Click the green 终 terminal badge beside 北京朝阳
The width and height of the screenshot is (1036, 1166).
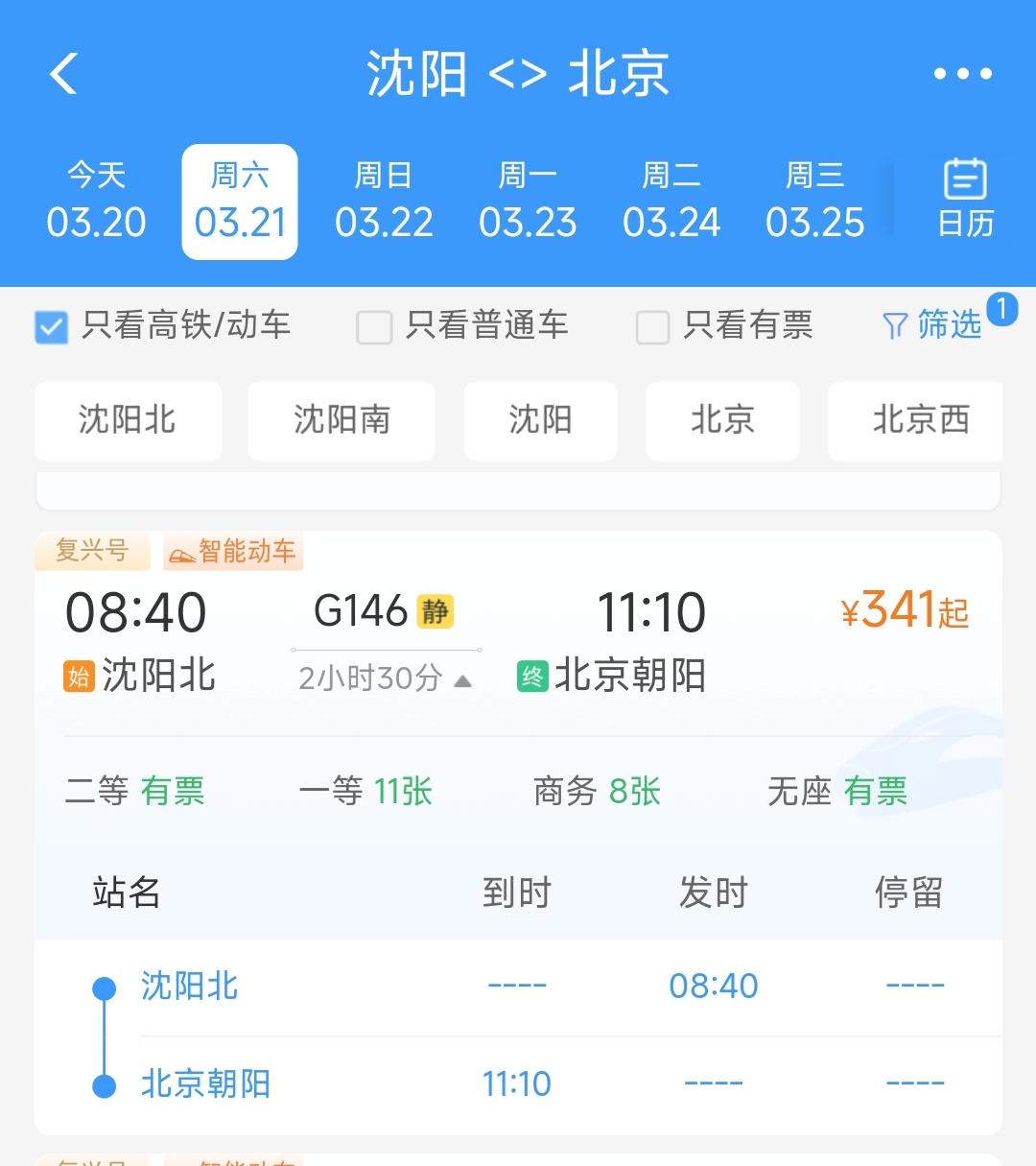click(533, 676)
